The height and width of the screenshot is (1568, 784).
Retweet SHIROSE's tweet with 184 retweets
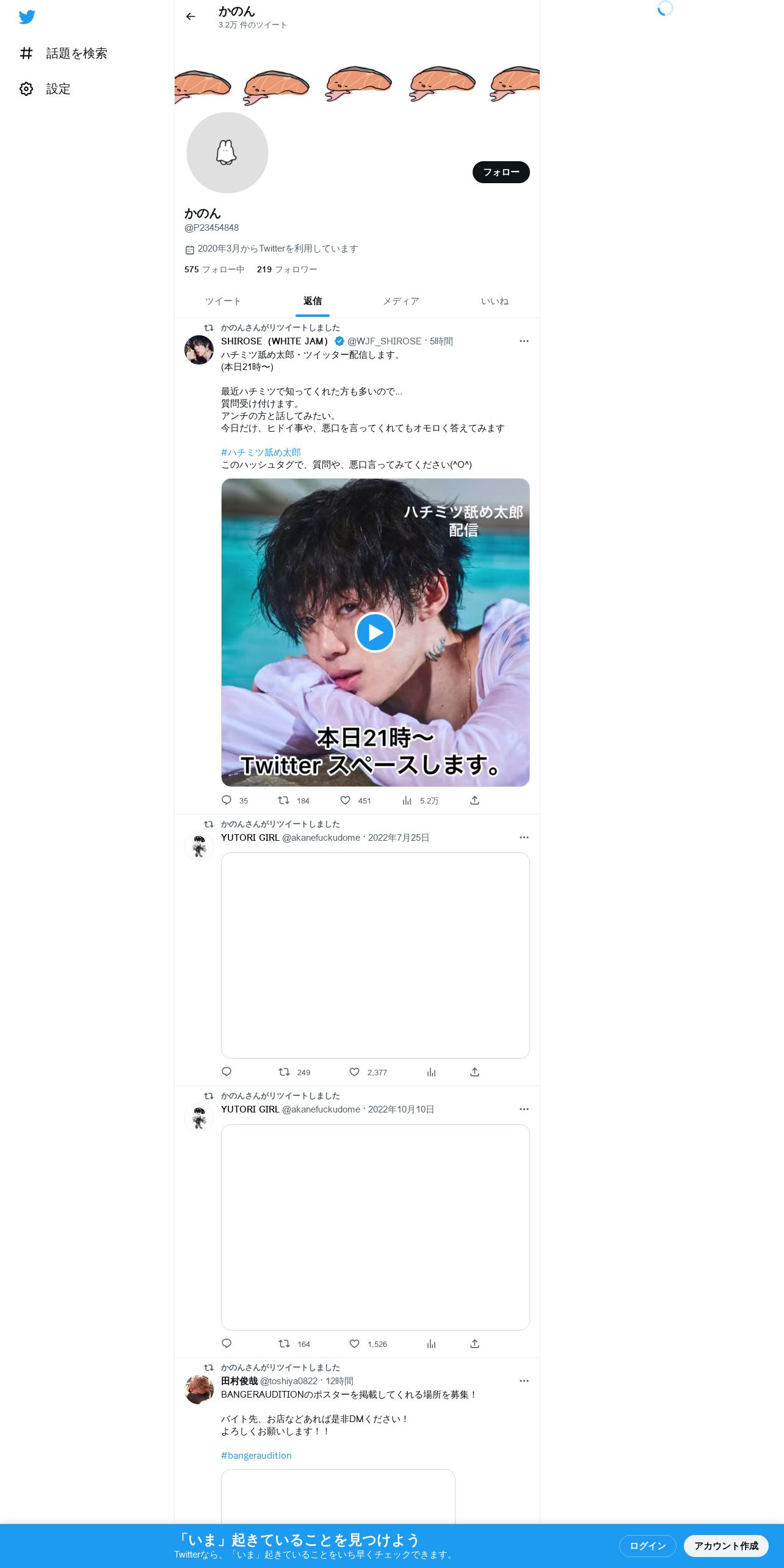[294, 800]
